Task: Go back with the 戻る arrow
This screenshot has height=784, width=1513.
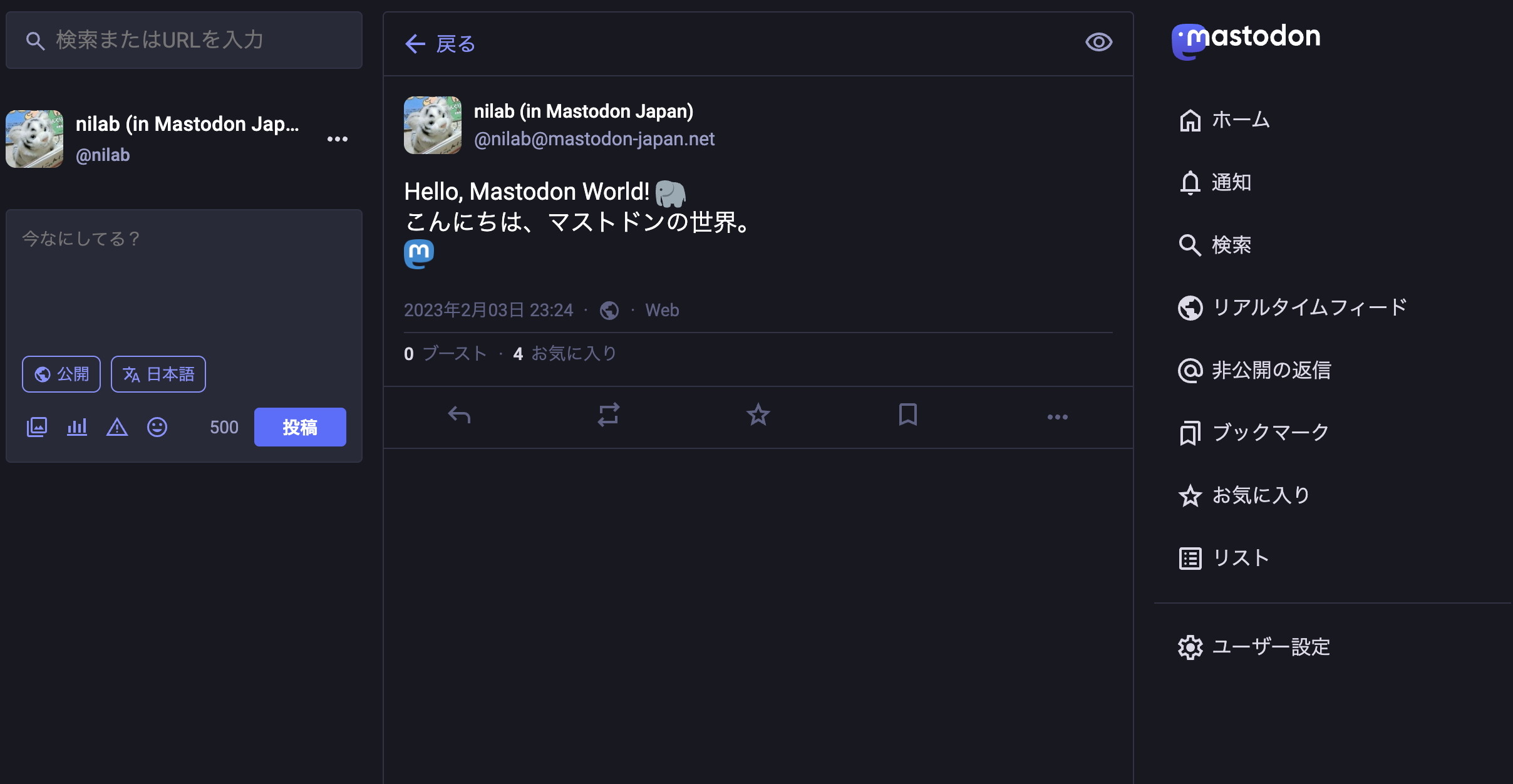Action: [x=440, y=44]
